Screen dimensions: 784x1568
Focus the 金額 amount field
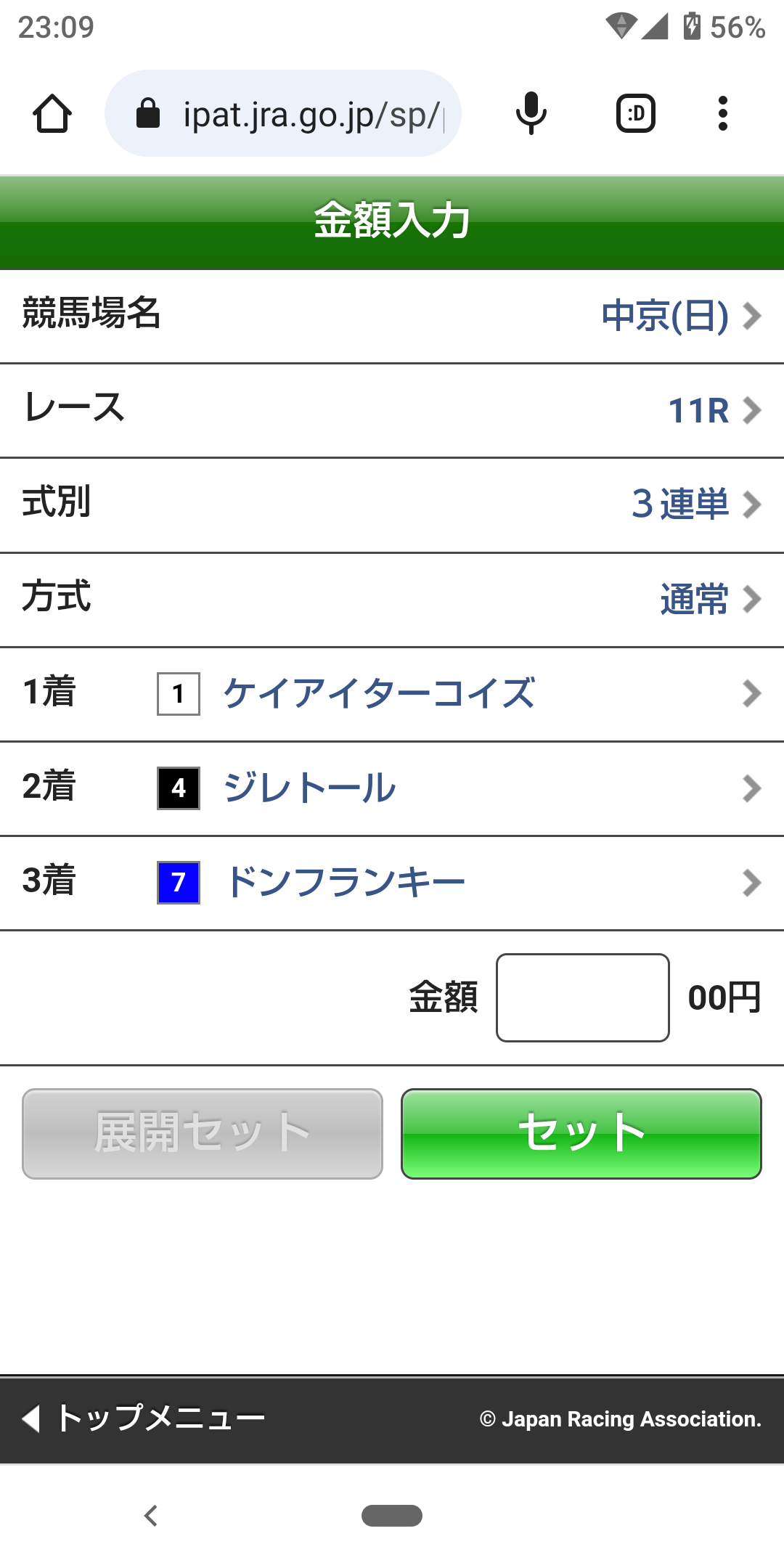[x=582, y=997]
